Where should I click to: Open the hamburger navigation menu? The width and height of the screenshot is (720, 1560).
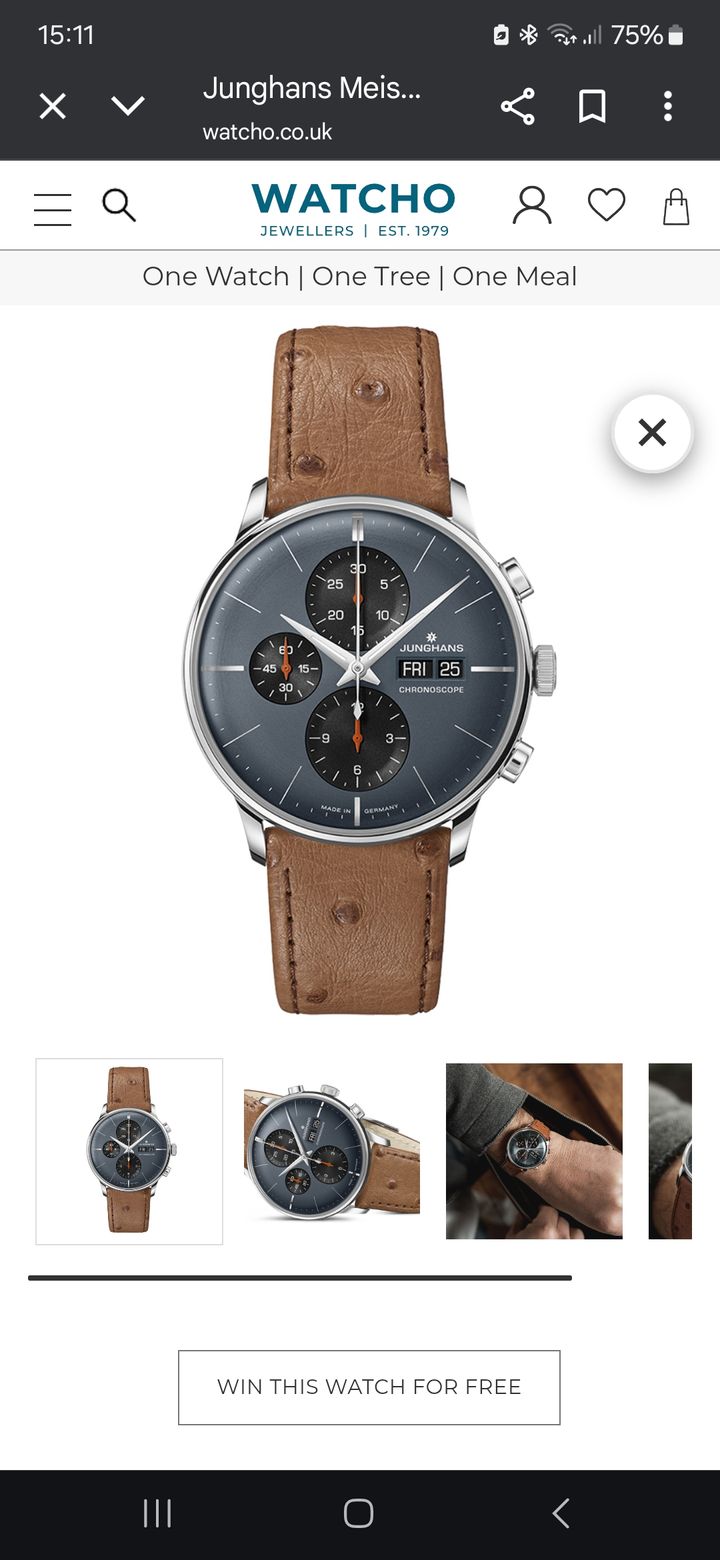click(x=52, y=208)
